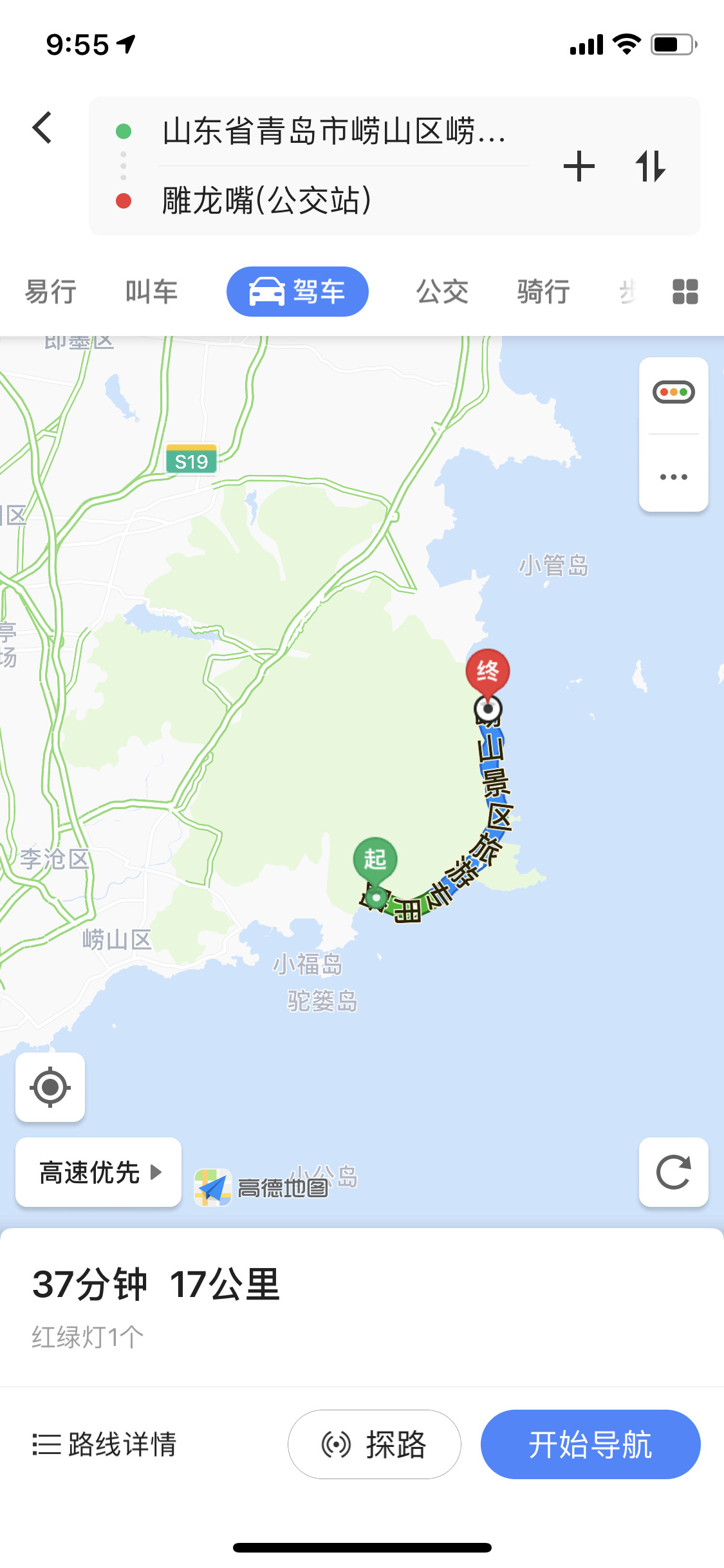Center map on my current location

pos(50,1087)
